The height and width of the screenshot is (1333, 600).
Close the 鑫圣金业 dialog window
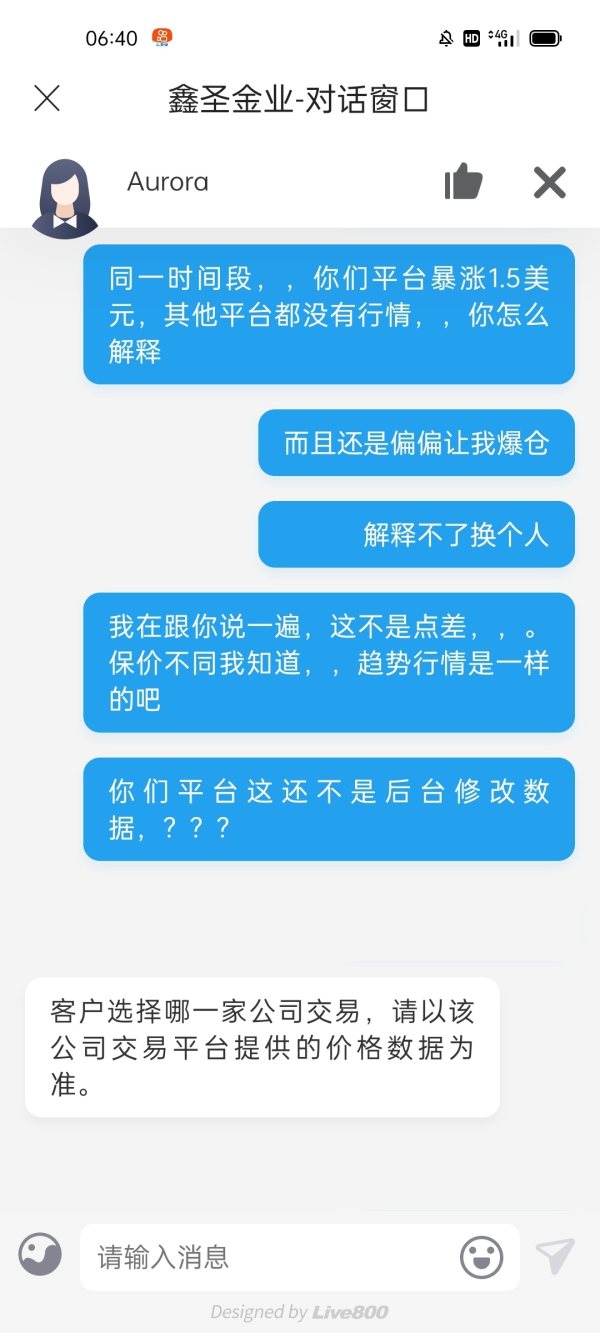[x=47, y=98]
